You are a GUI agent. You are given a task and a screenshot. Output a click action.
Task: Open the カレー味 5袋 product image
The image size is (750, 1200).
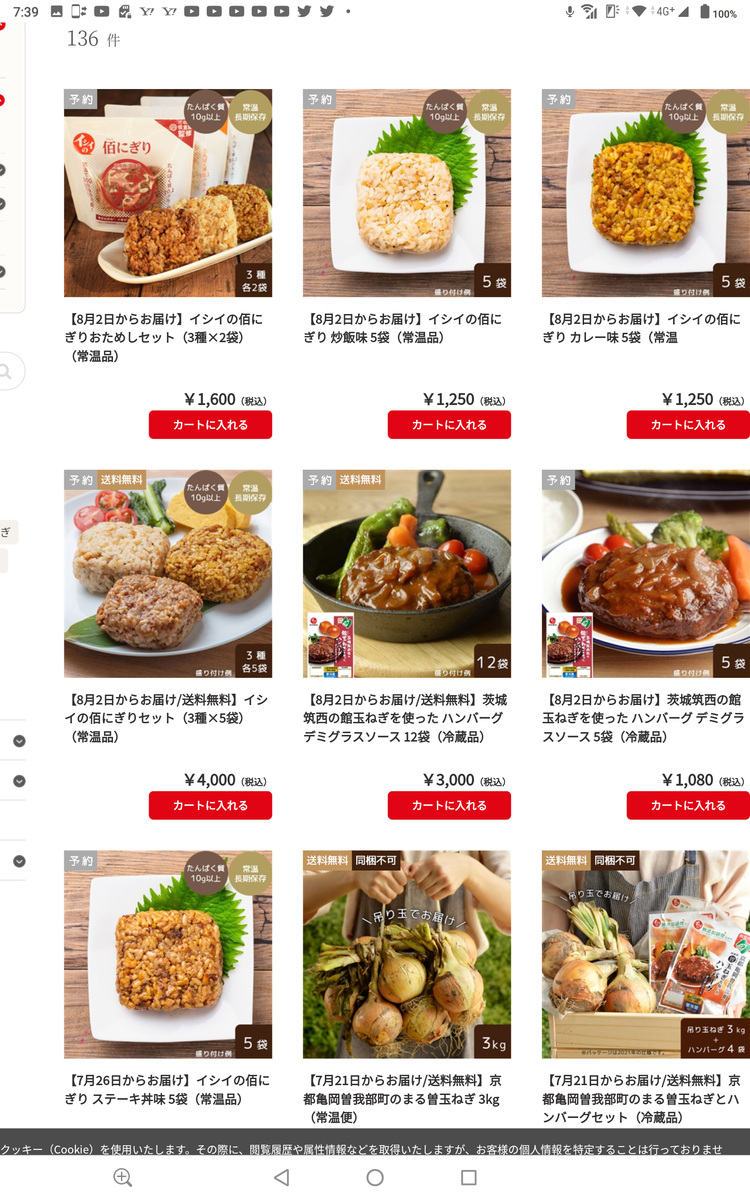pos(646,193)
